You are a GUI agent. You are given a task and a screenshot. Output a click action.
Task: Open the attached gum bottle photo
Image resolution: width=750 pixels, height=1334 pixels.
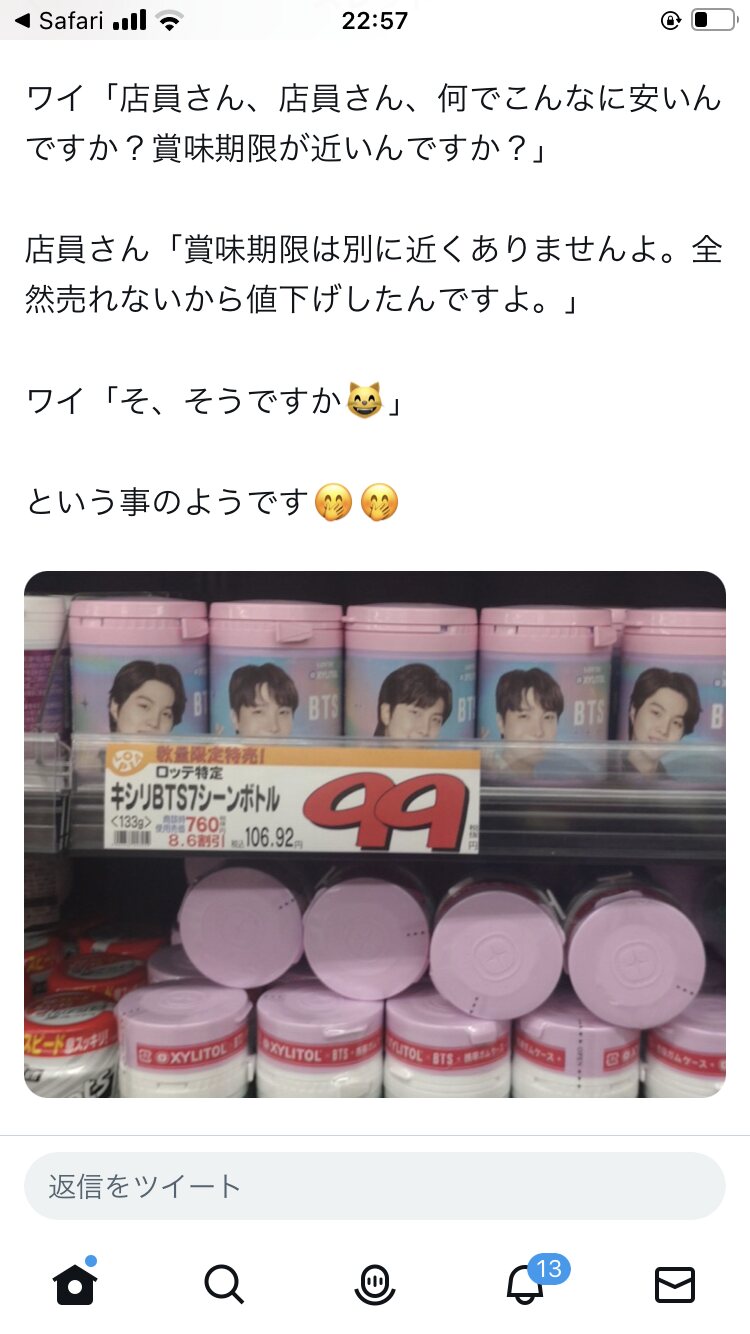375,834
